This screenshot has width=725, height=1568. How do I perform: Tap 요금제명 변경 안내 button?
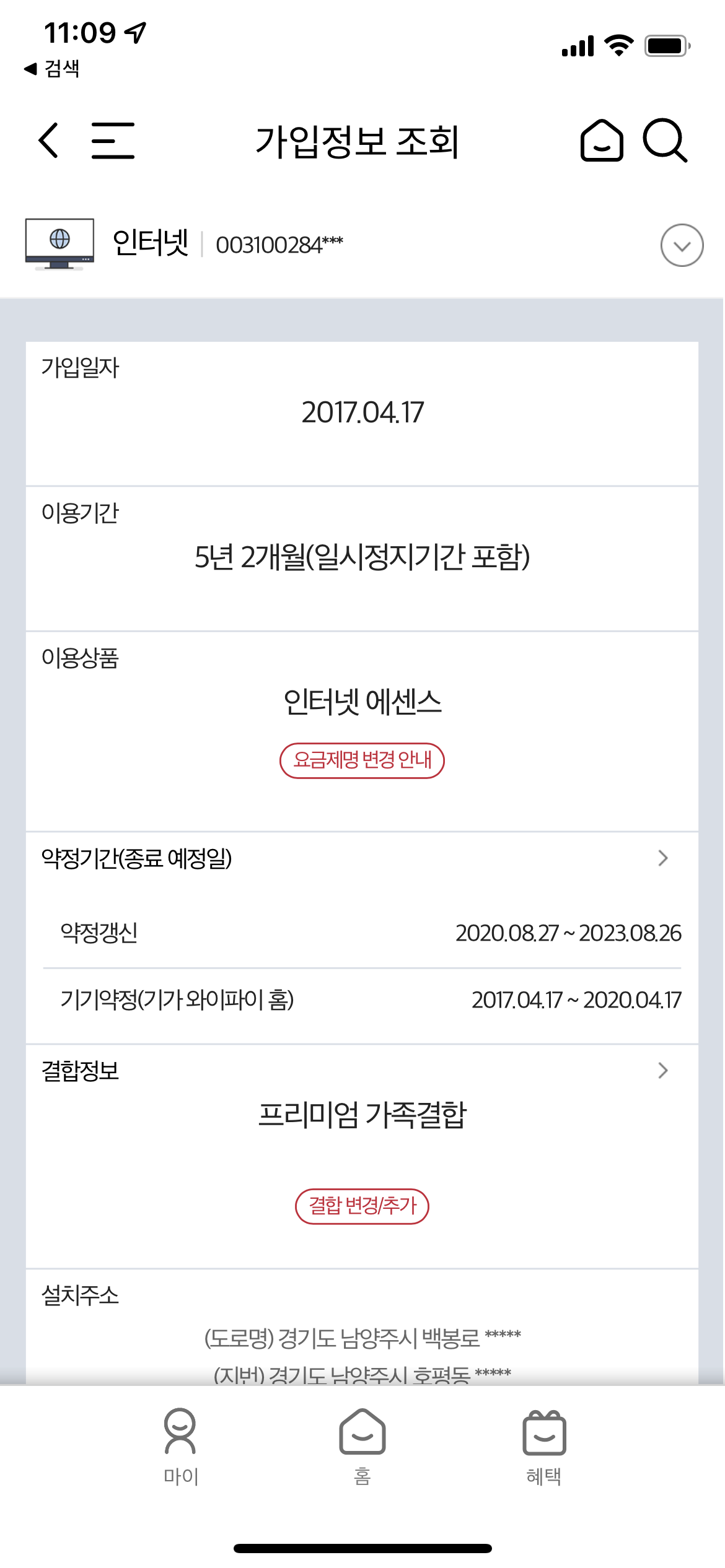coord(362,760)
